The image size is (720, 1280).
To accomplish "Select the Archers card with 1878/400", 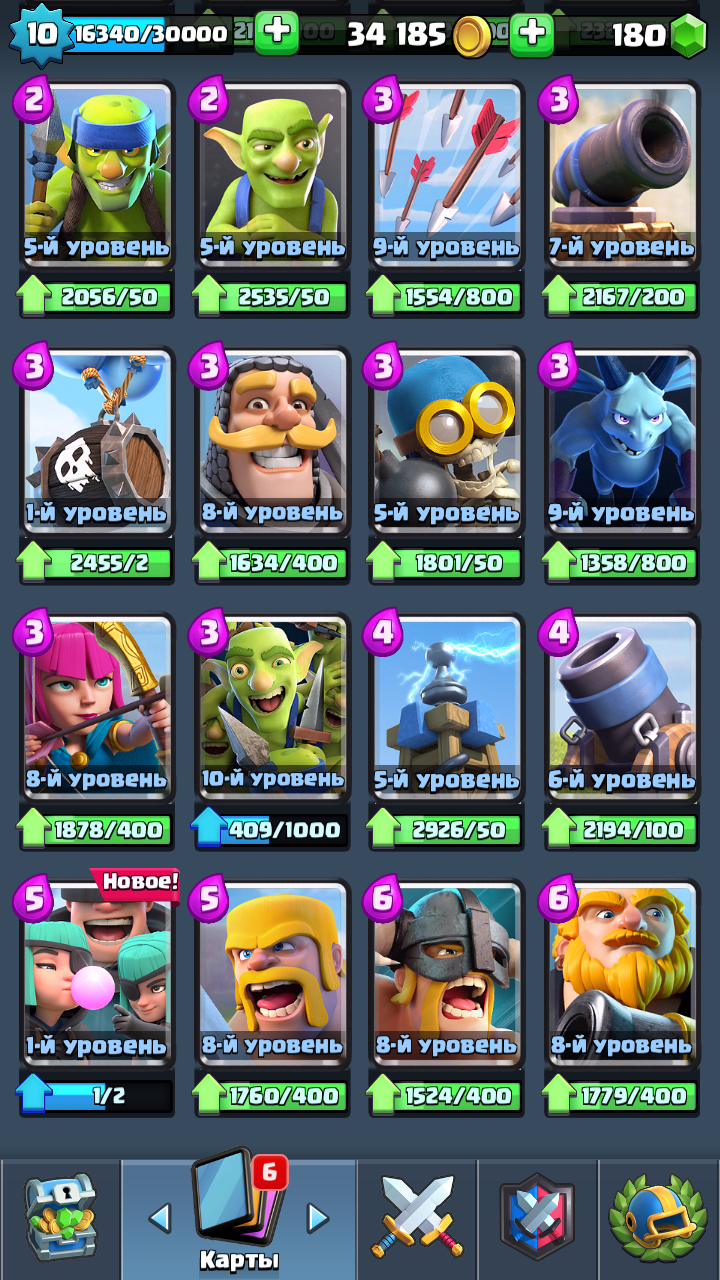I will tap(96, 707).
